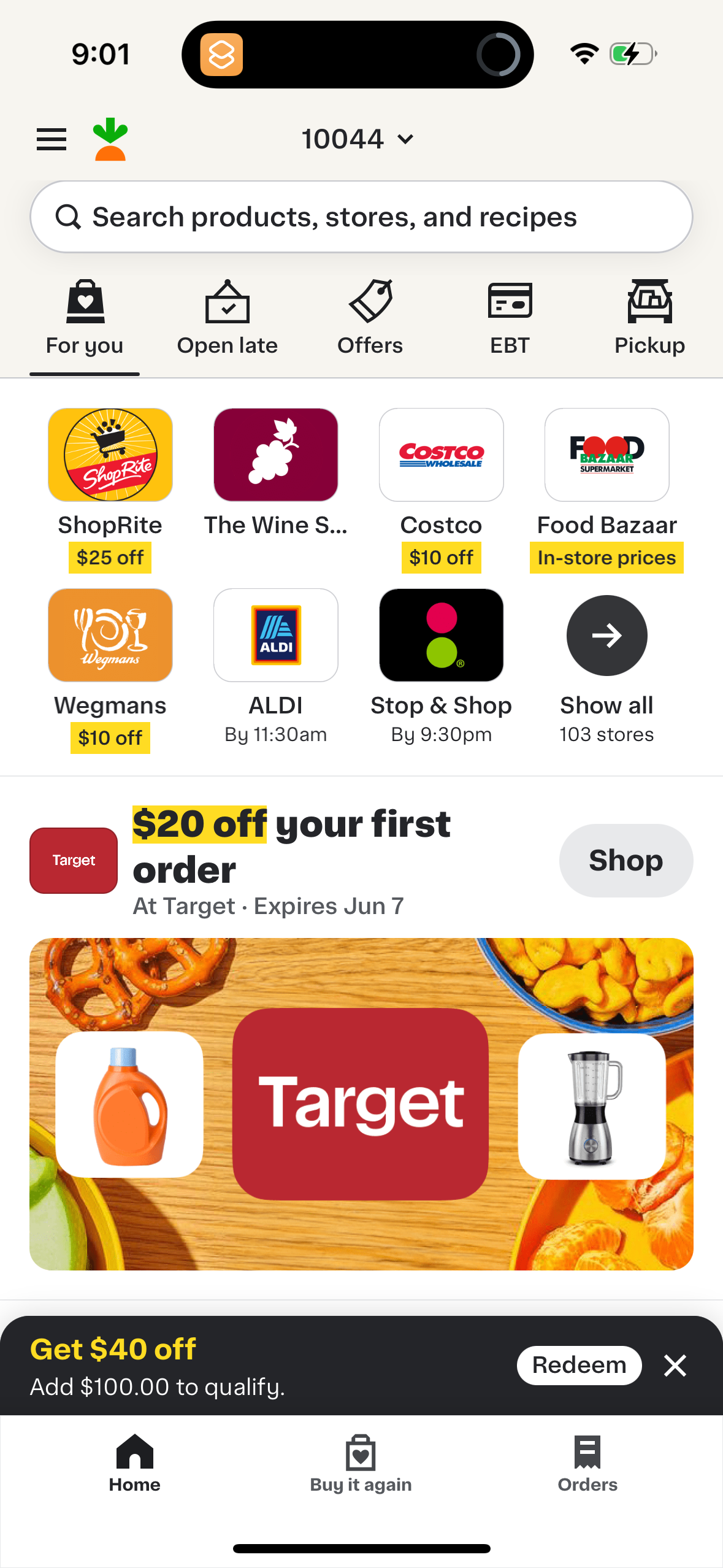Viewport: 723px width, 1568px height.
Task: Tap the Instacart carrot logo
Action: 110,139
